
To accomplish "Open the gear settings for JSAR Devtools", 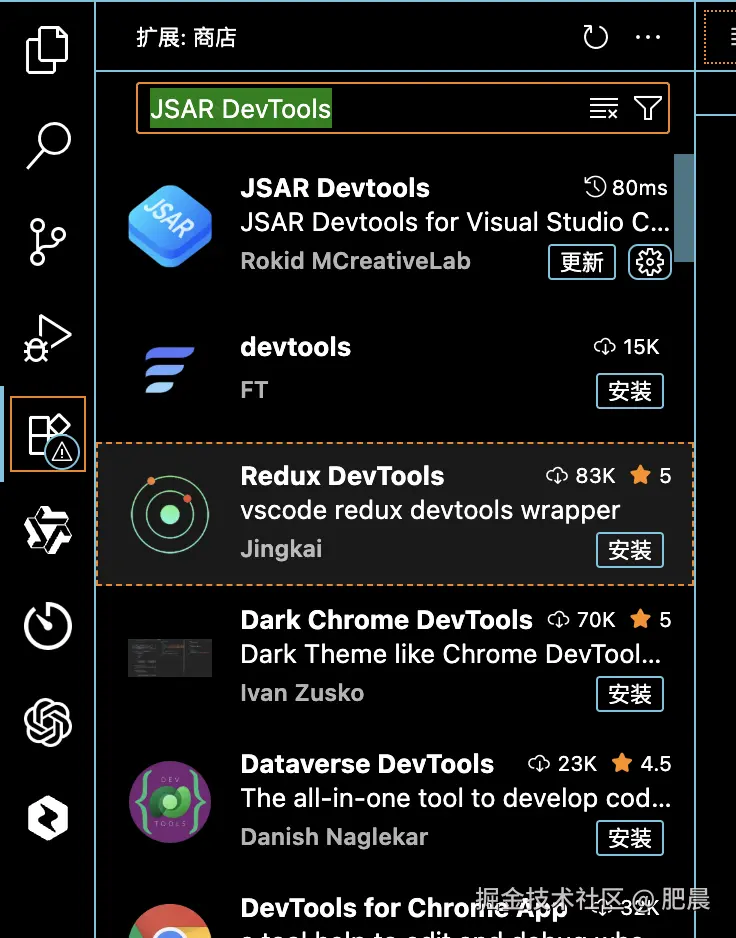I will click(x=650, y=262).
